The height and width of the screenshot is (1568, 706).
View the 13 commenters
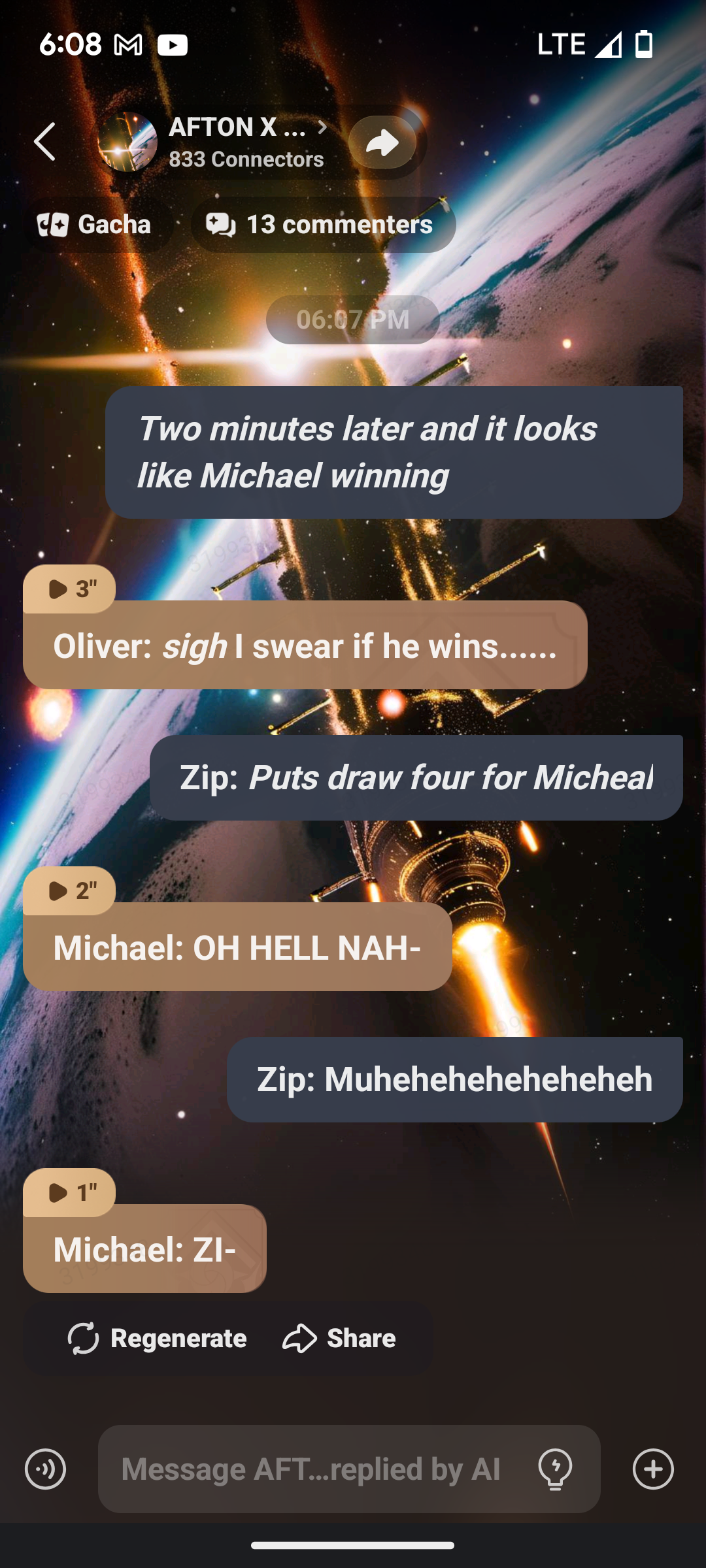click(323, 225)
